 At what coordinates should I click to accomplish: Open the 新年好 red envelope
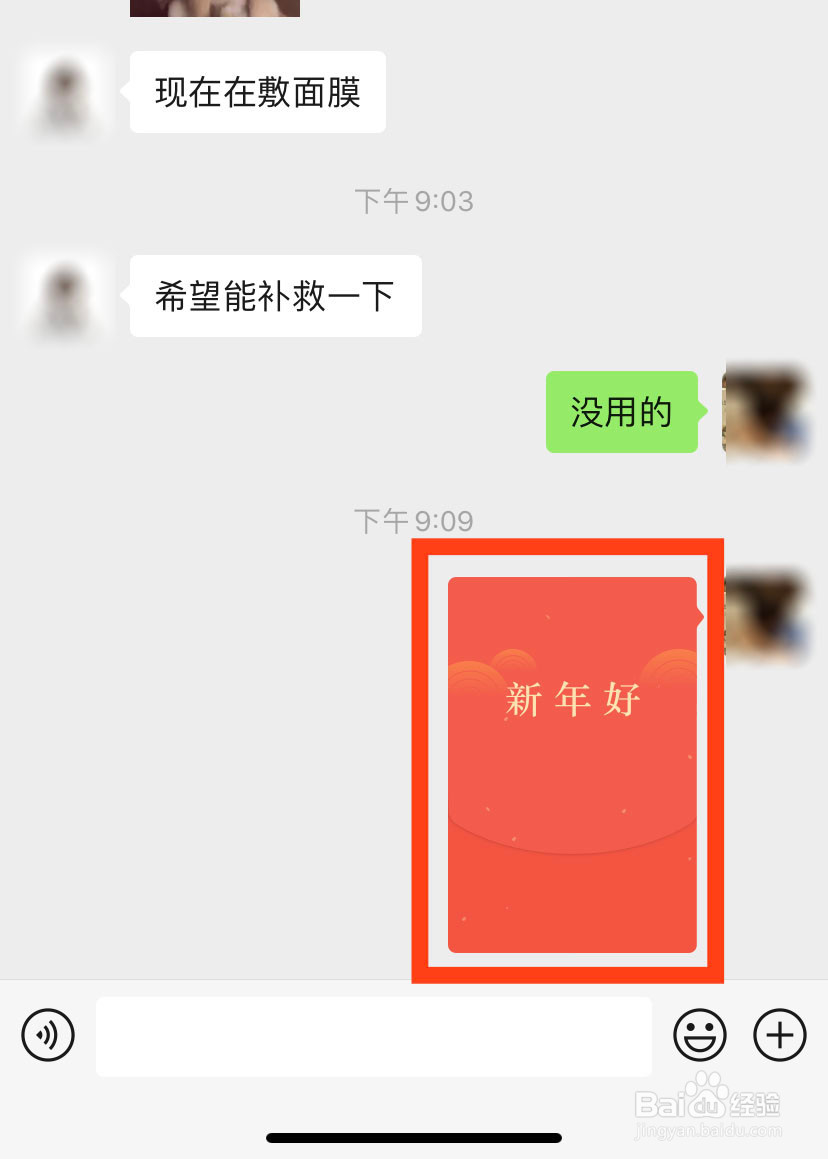click(x=572, y=765)
